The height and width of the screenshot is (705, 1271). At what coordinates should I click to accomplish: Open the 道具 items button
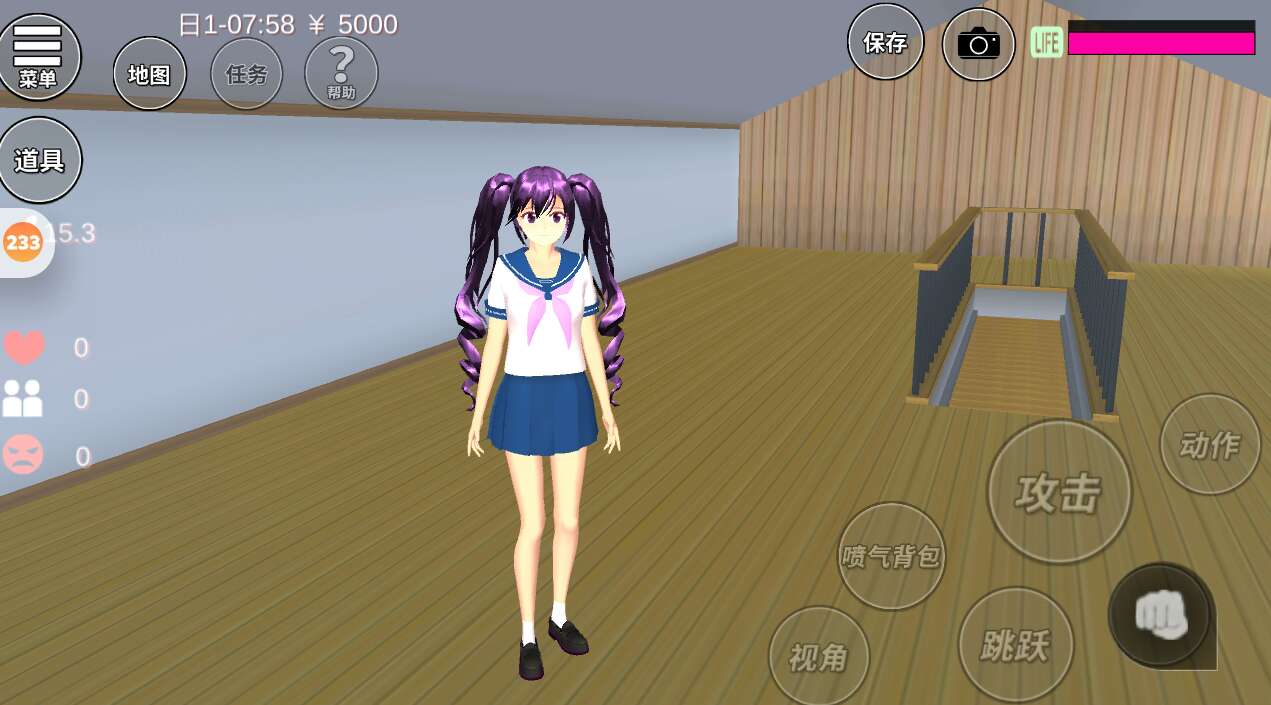(39, 160)
